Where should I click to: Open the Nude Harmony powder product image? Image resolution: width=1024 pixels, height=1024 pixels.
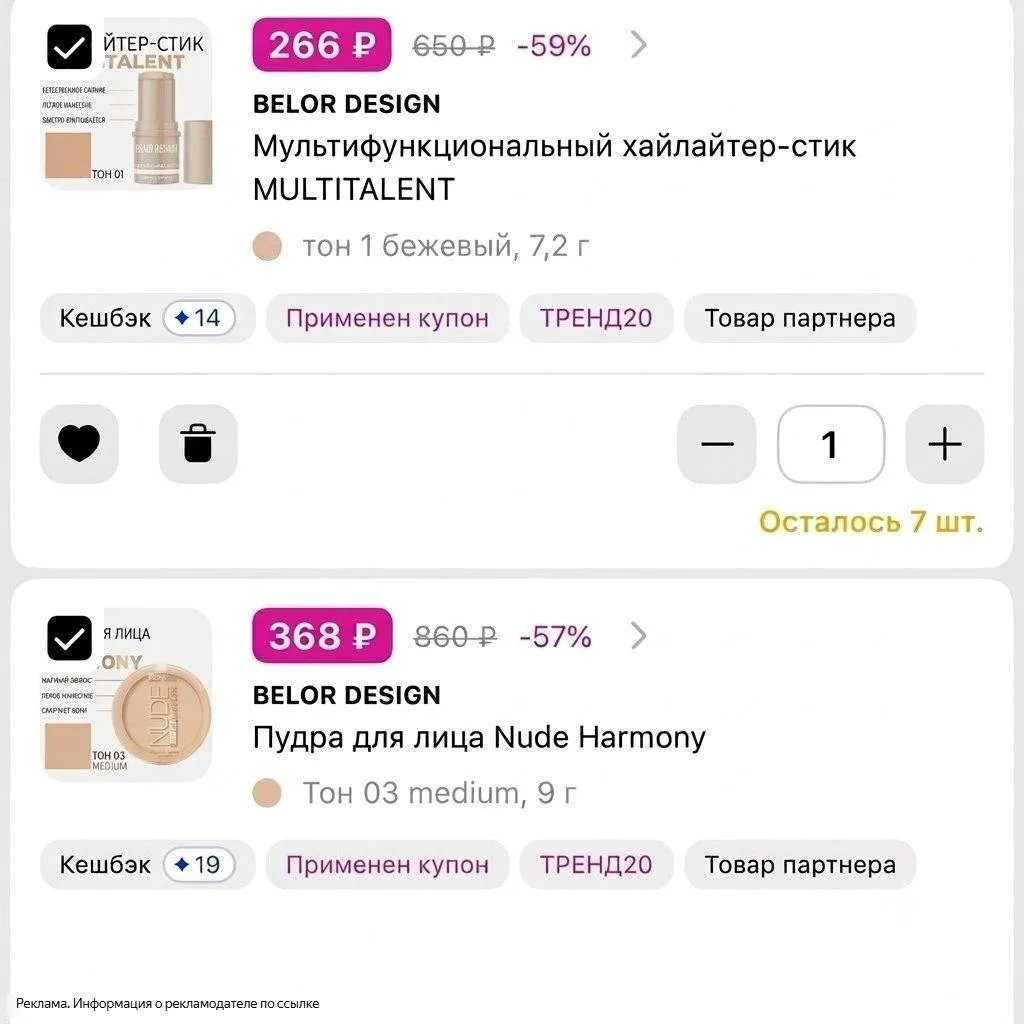click(x=127, y=695)
